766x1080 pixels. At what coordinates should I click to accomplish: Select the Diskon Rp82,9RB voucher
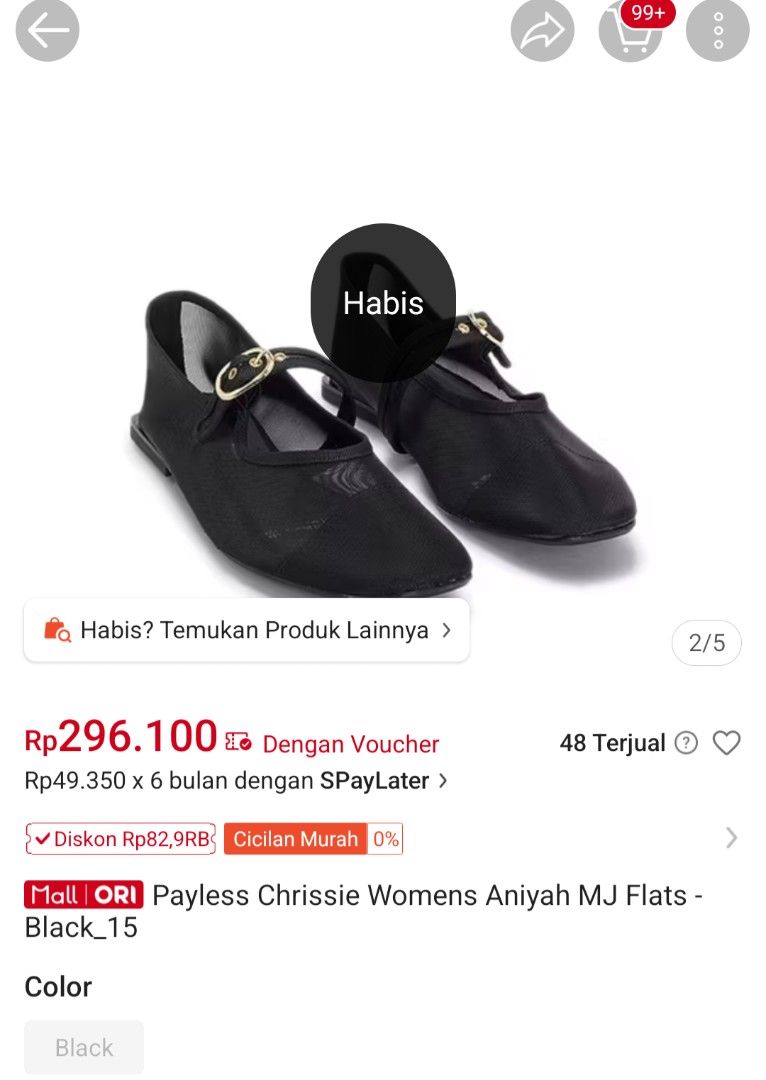click(120, 839)
